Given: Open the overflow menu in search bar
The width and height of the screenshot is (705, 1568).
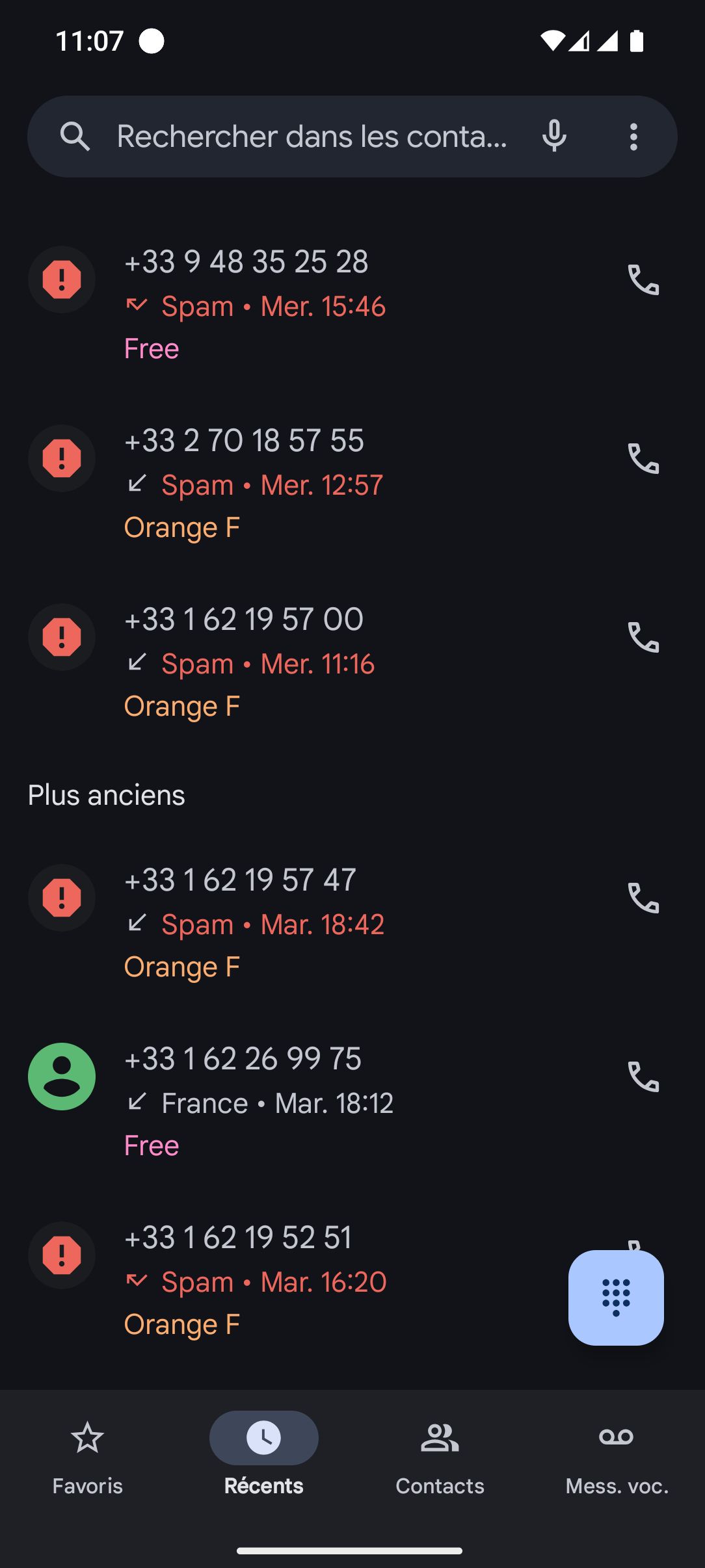Looking at the screenshot, I should [x=633, y=137].
